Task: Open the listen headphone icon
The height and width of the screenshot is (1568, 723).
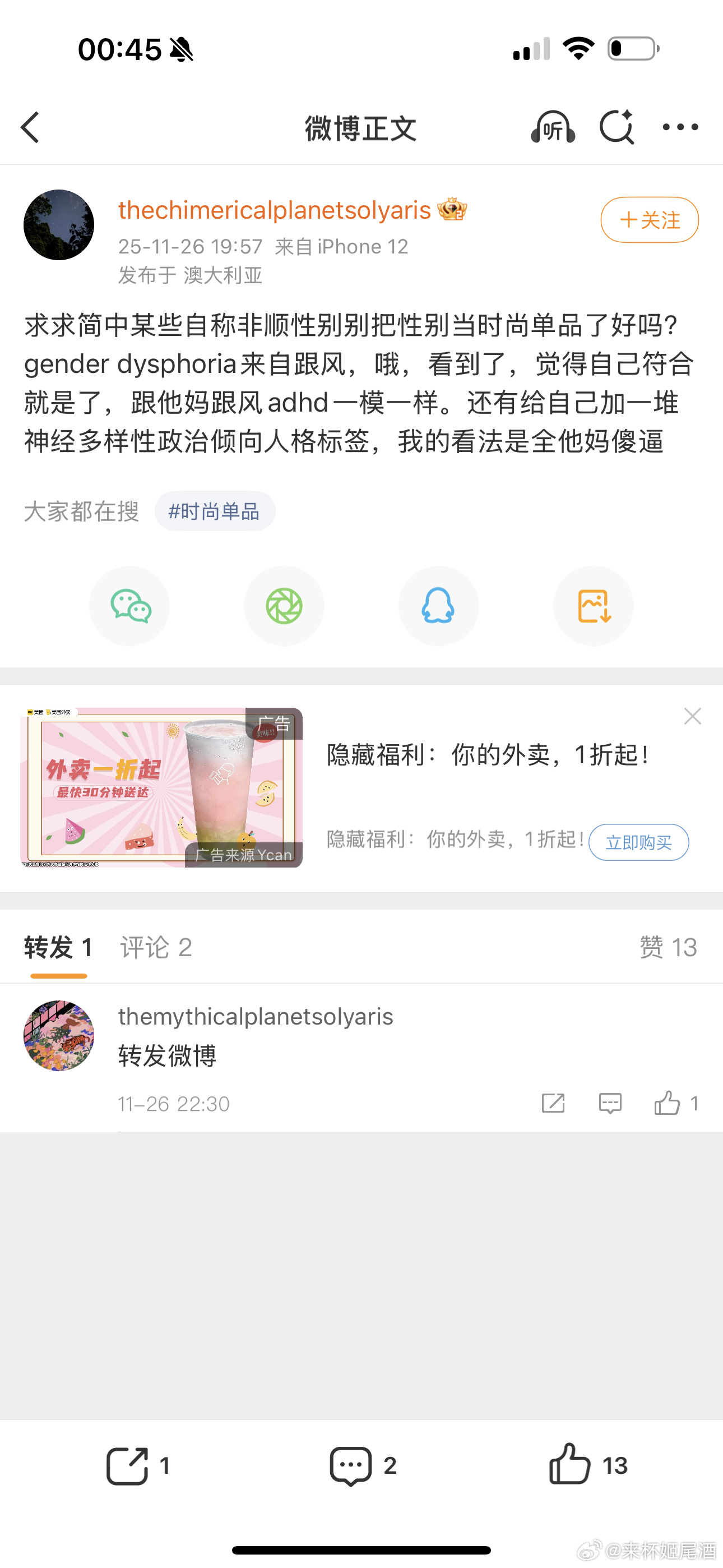Action: (x=553, y=127)
